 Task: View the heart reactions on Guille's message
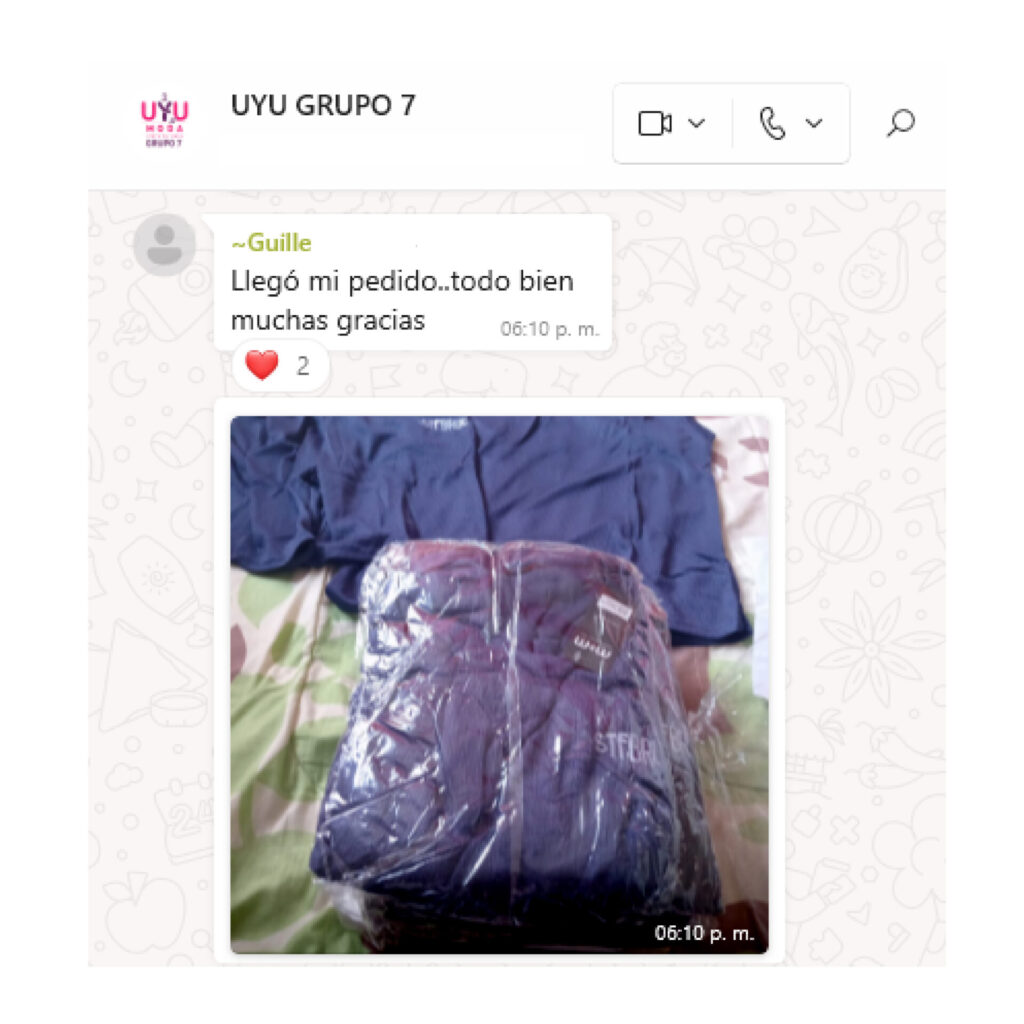coord(277,366)
